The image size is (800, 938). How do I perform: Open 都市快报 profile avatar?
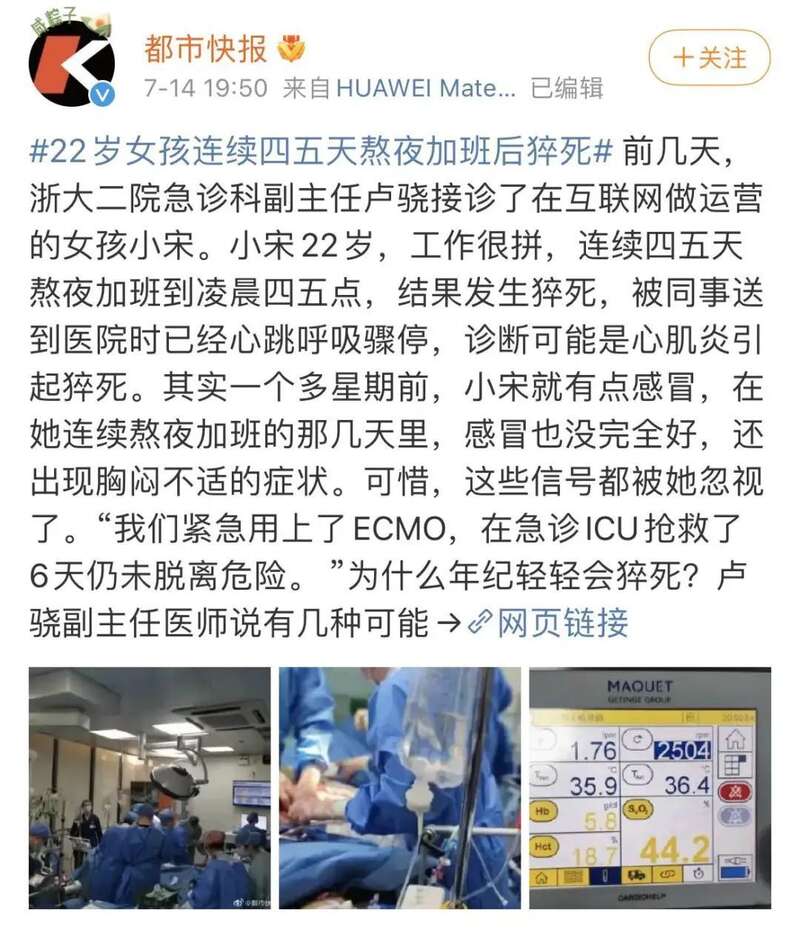[71, 62]
